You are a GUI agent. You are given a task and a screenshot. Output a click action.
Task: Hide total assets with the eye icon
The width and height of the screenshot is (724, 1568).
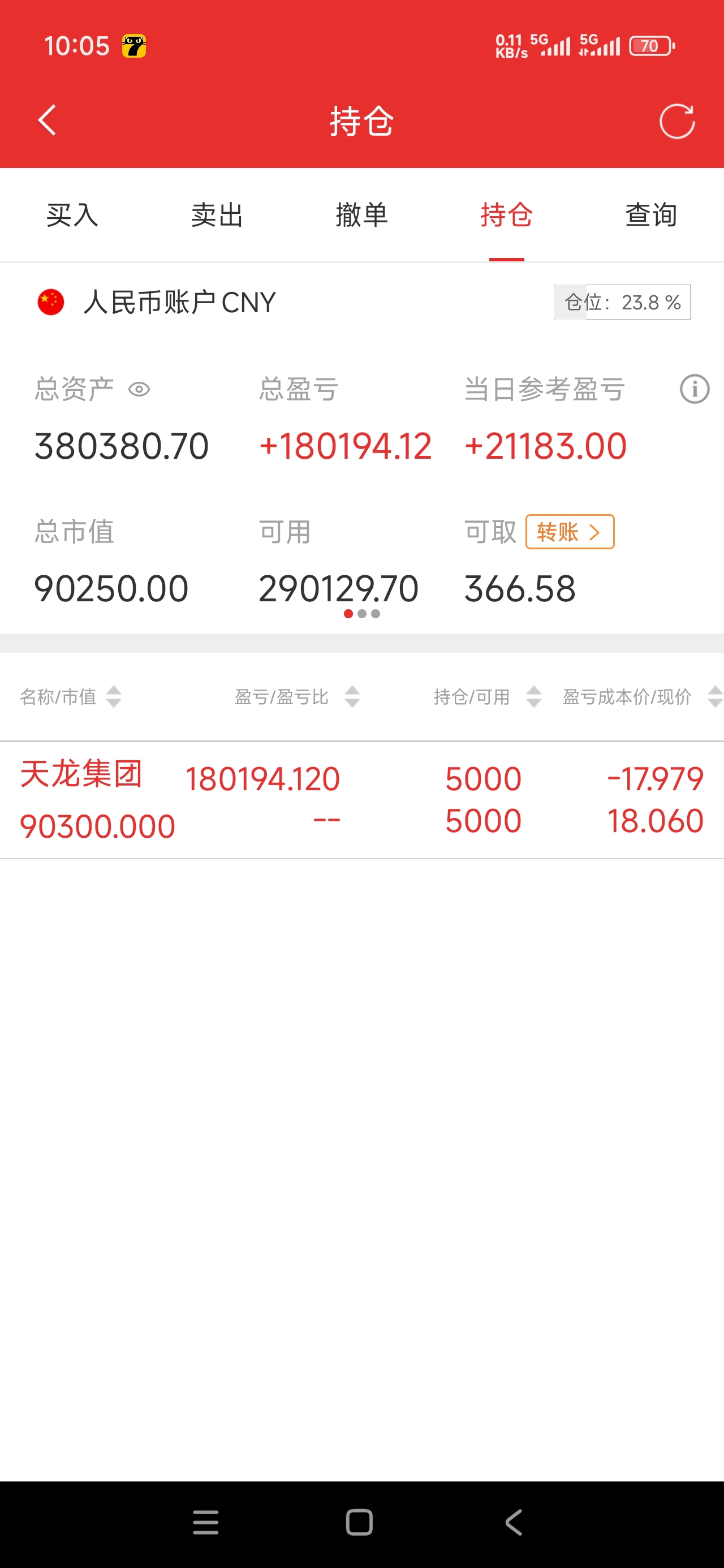point(140,390)
